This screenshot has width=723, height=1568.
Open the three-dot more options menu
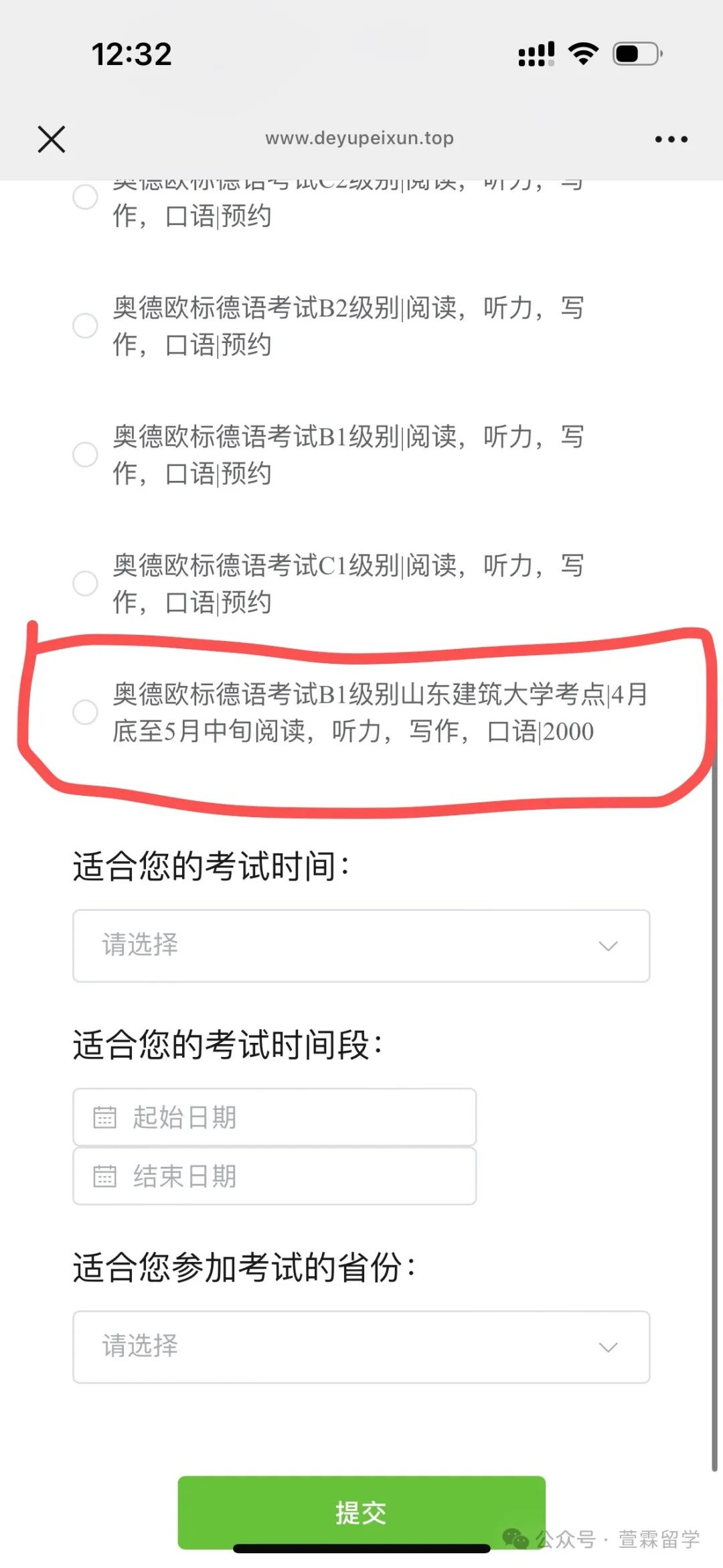tap(671, 139)
